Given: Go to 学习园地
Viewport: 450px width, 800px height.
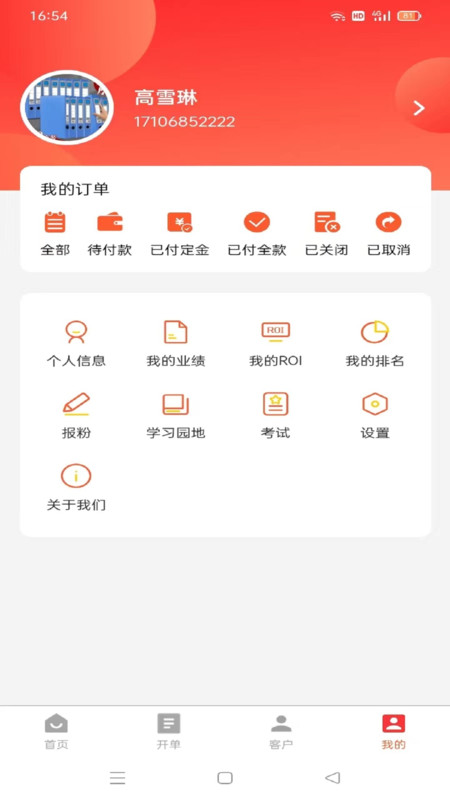Looking at the screenshot, I should pyautogui.click(x=176, y=415).
